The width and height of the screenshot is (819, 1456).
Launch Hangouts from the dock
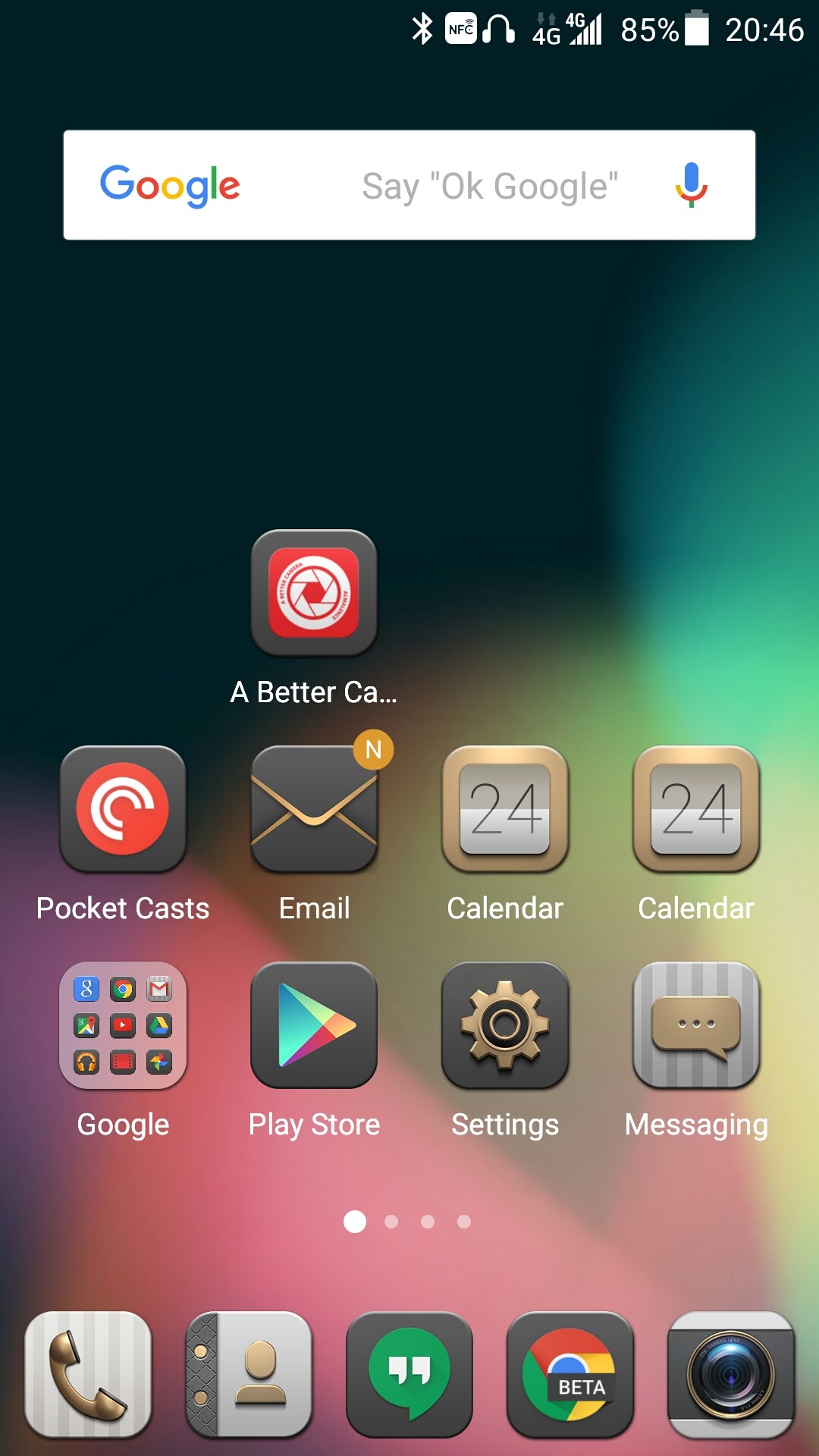click(409, 1374)
